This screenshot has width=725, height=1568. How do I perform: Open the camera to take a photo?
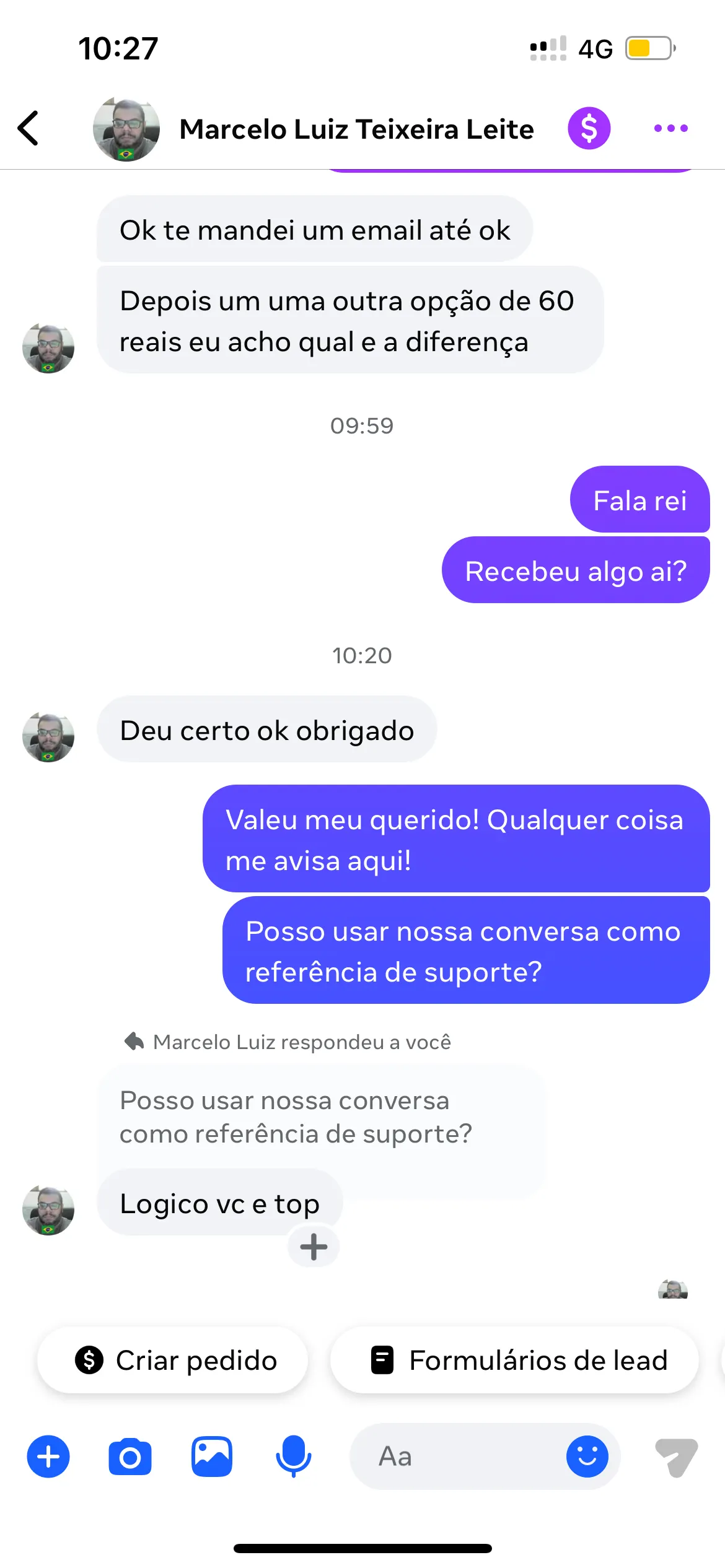point(130,1457)
